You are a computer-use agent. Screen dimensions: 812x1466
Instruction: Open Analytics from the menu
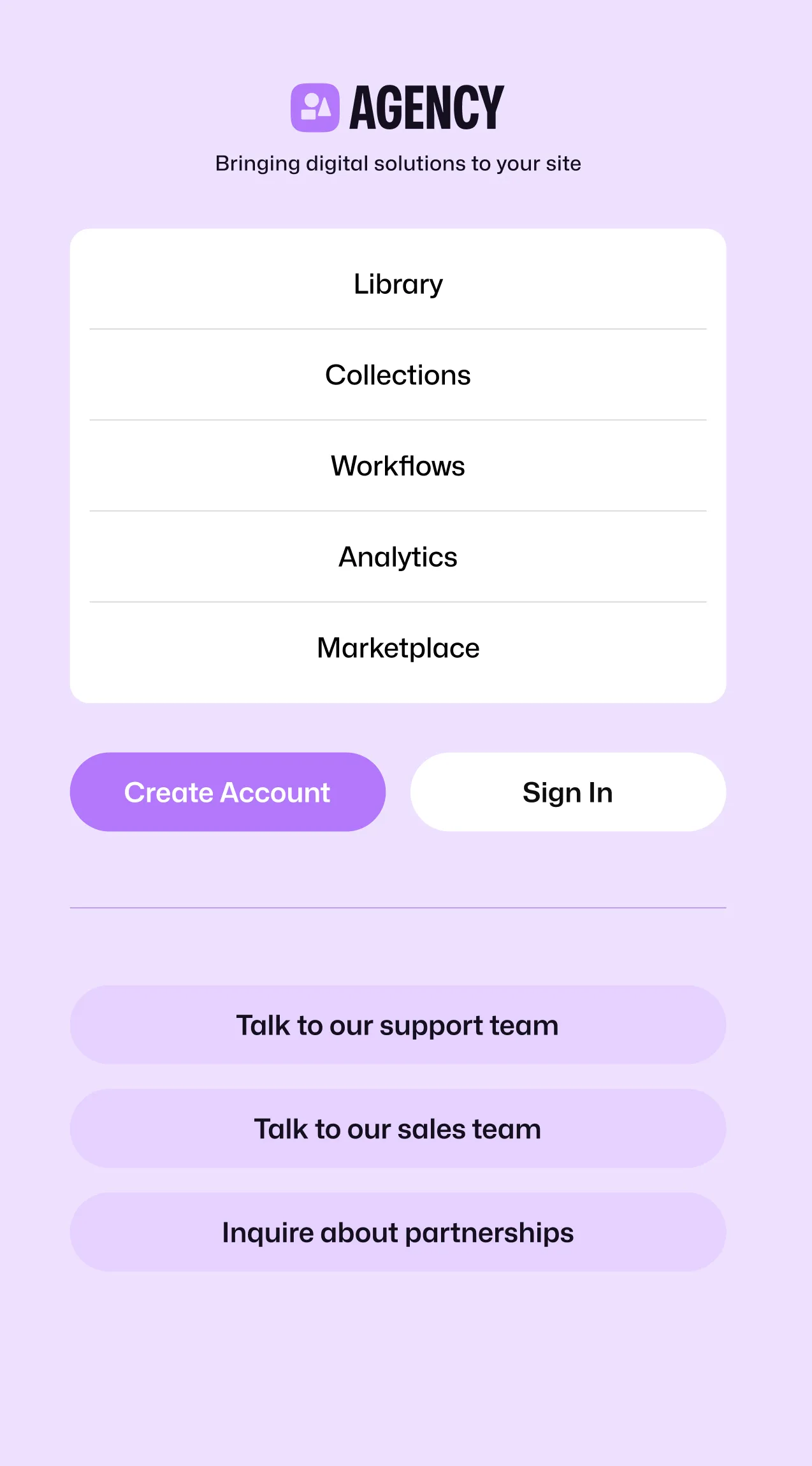(398, 557)
